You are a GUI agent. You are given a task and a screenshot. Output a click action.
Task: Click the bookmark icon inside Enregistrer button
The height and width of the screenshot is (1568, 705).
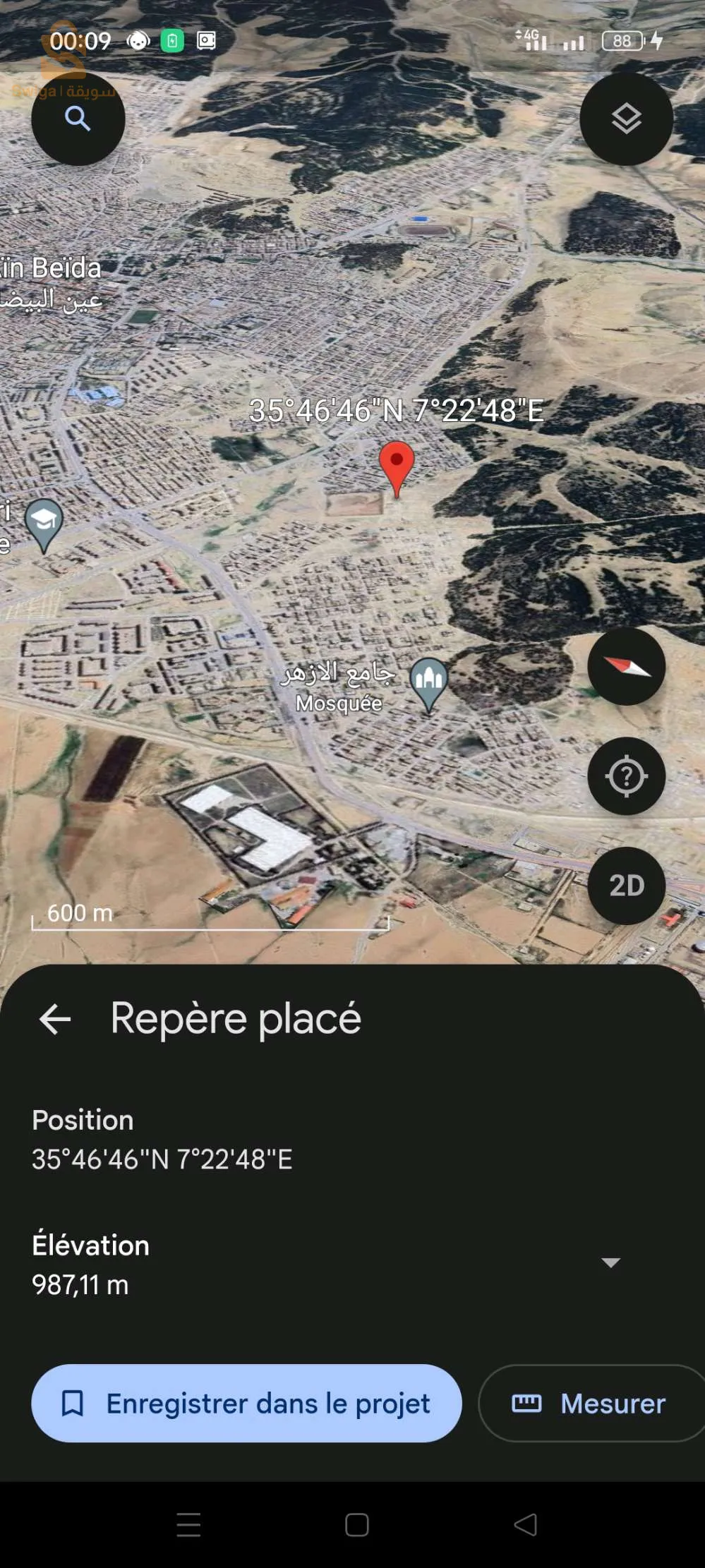point(74,1404)
